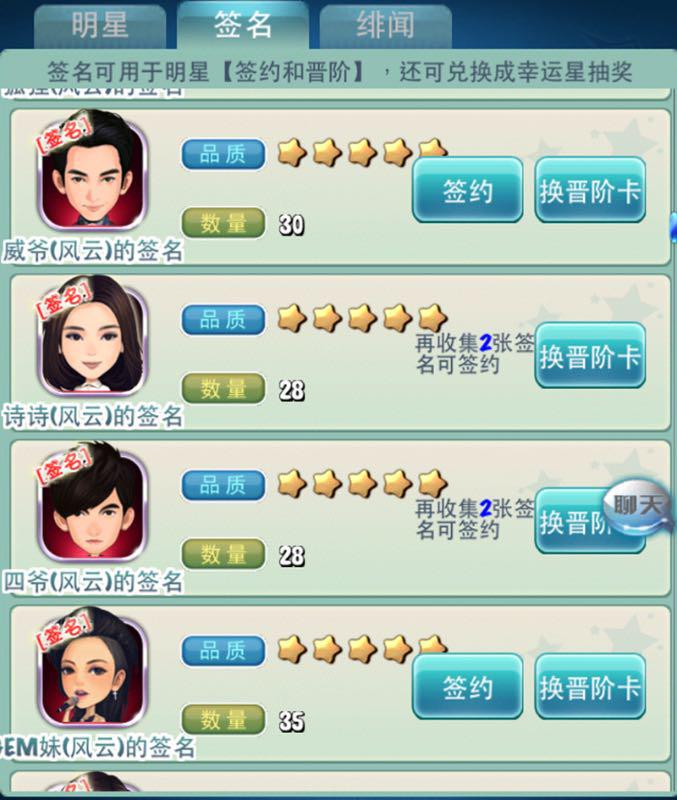The width and height of the screenshot is (677, 800).
Task: Tap 签约 for 威爷(风云)'s signature
Action: point(467,190)
